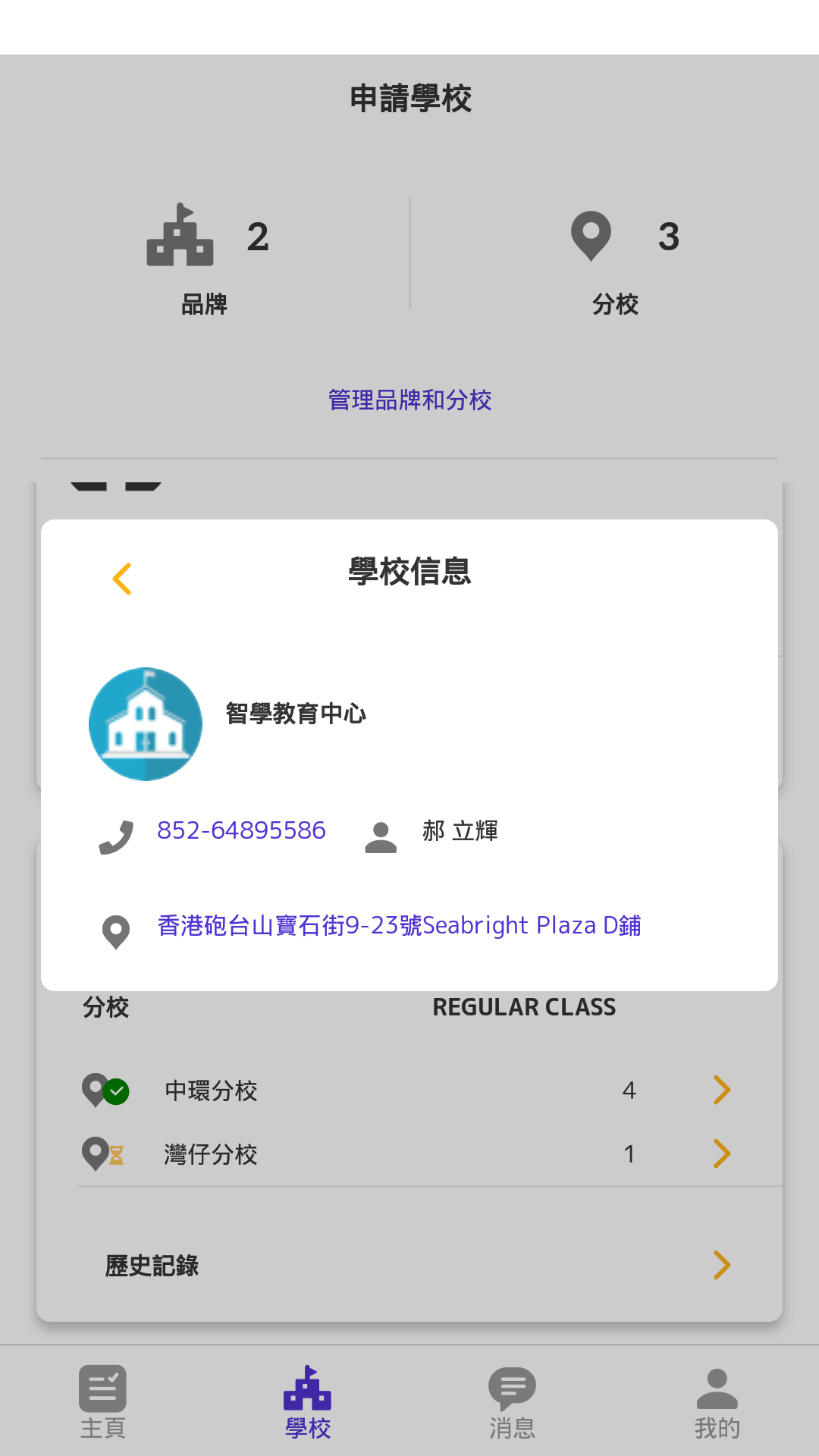Open the 灣仔分校 branch row

(x=409, y=1154)
